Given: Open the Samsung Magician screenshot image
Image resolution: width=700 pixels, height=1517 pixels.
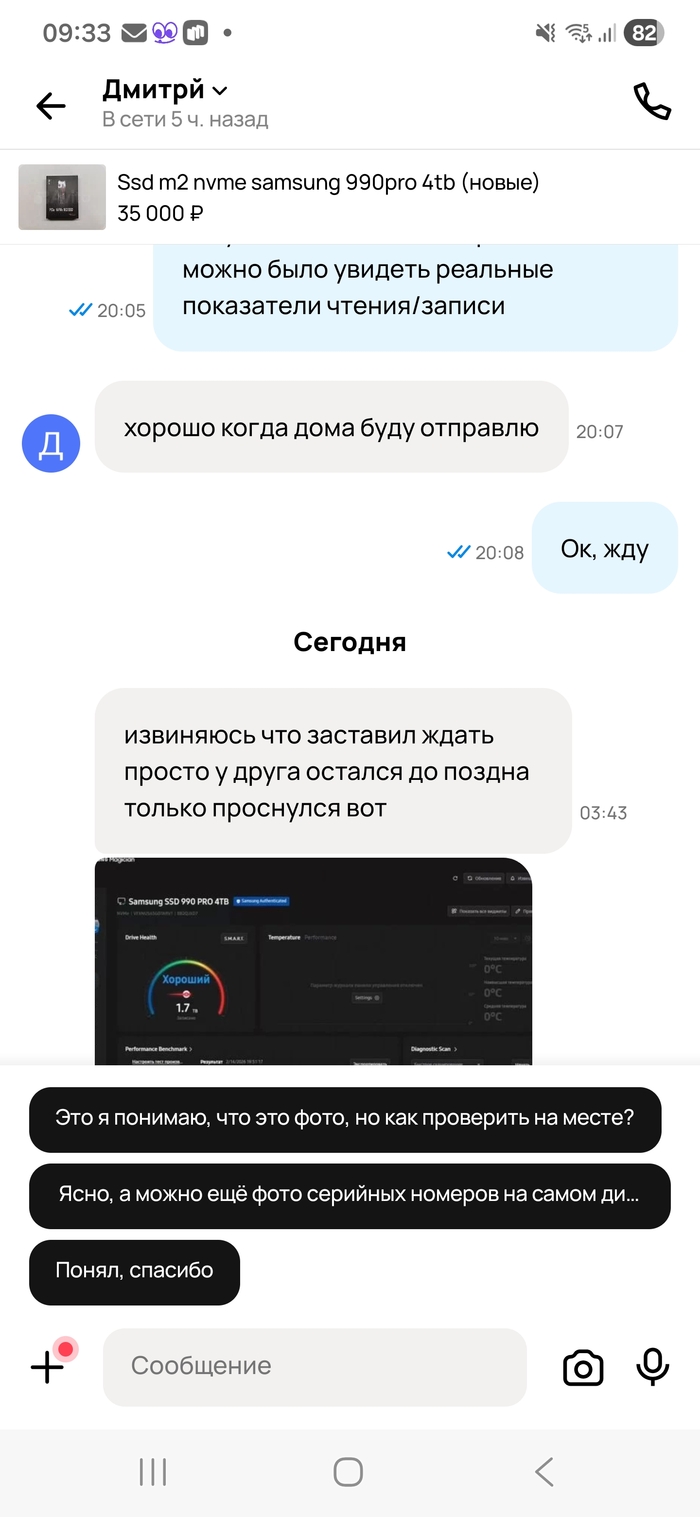Looking at the screenshot, I should [x=313, y=960].
